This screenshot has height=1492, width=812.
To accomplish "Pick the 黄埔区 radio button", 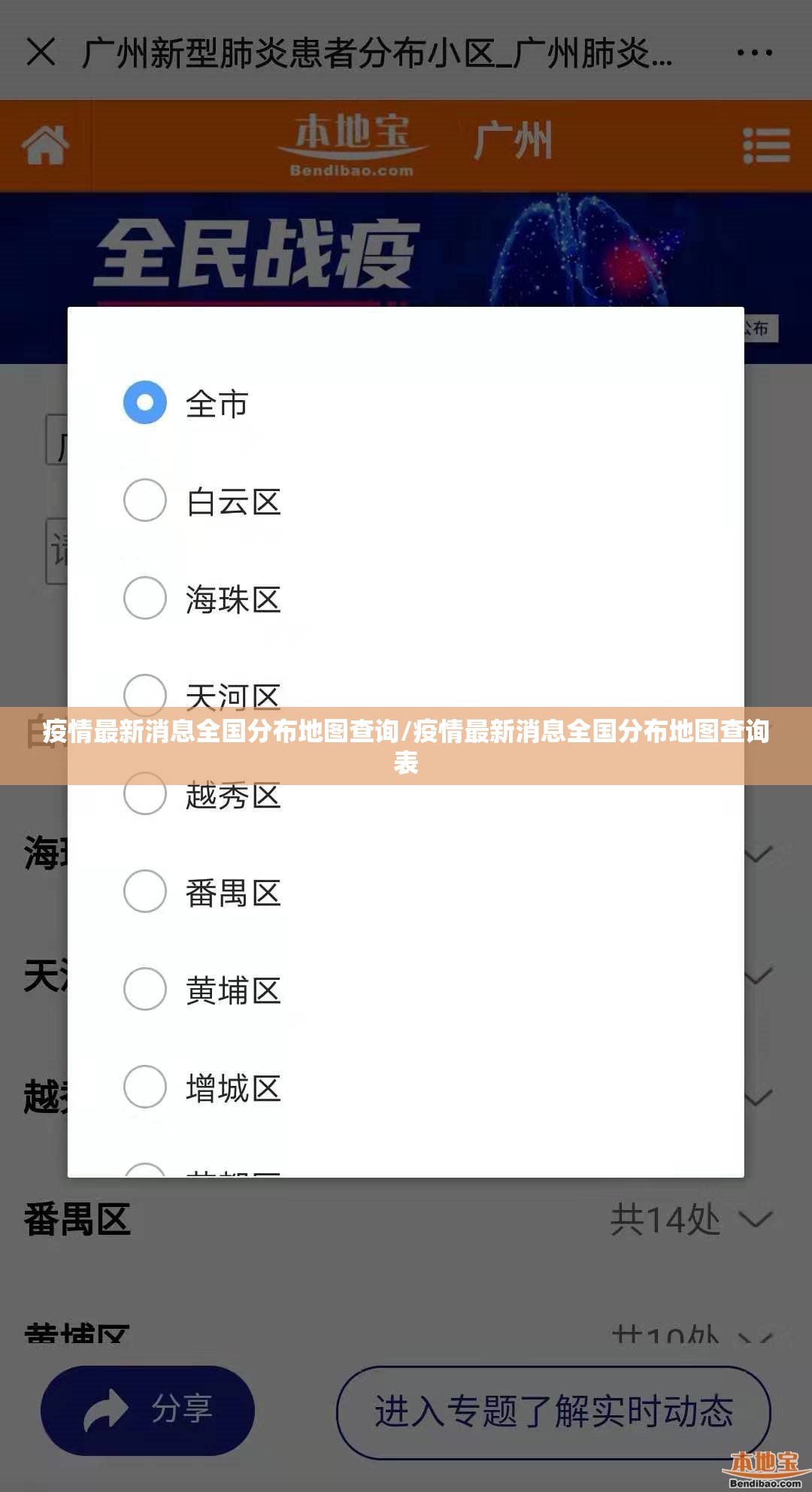I will point(145,990).
